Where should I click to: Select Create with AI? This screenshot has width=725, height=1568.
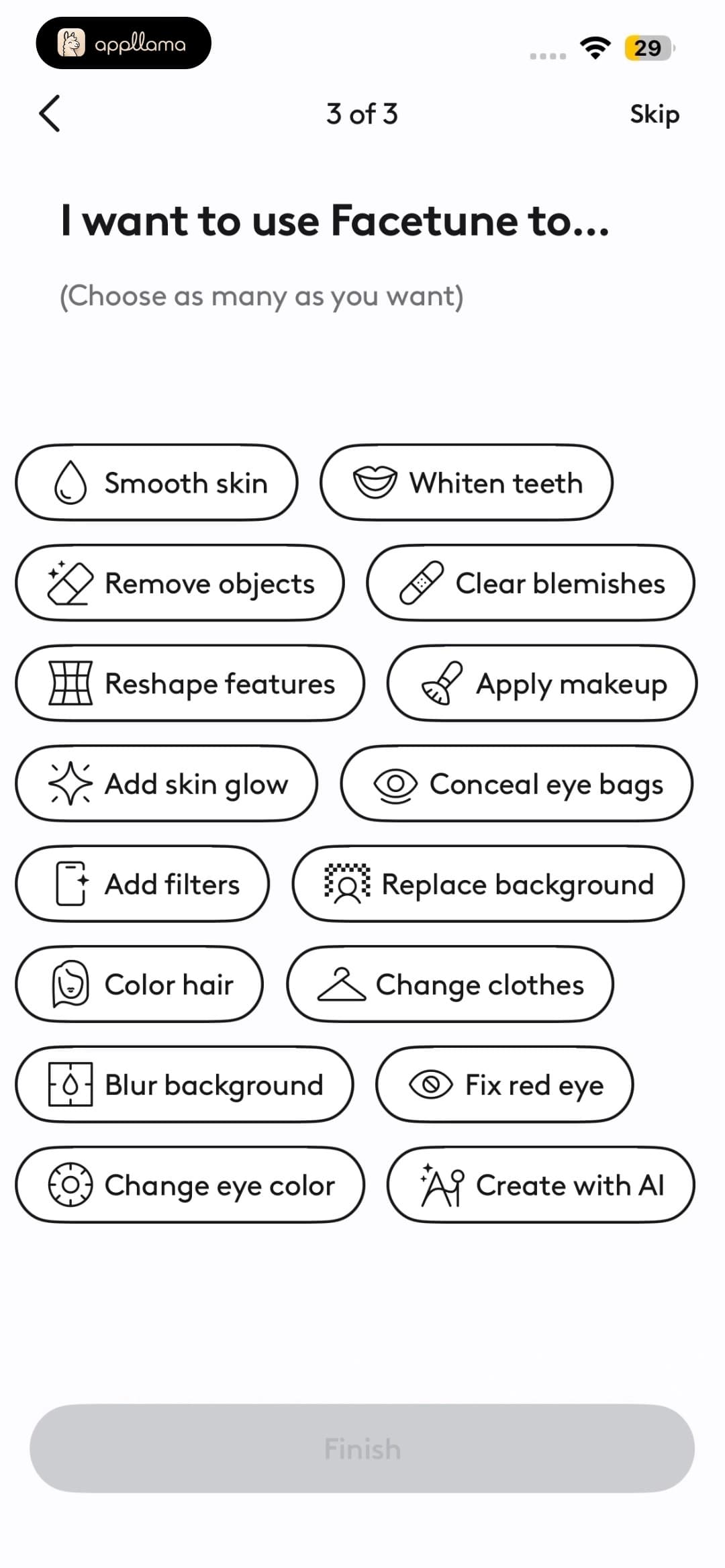point(540,1185)
